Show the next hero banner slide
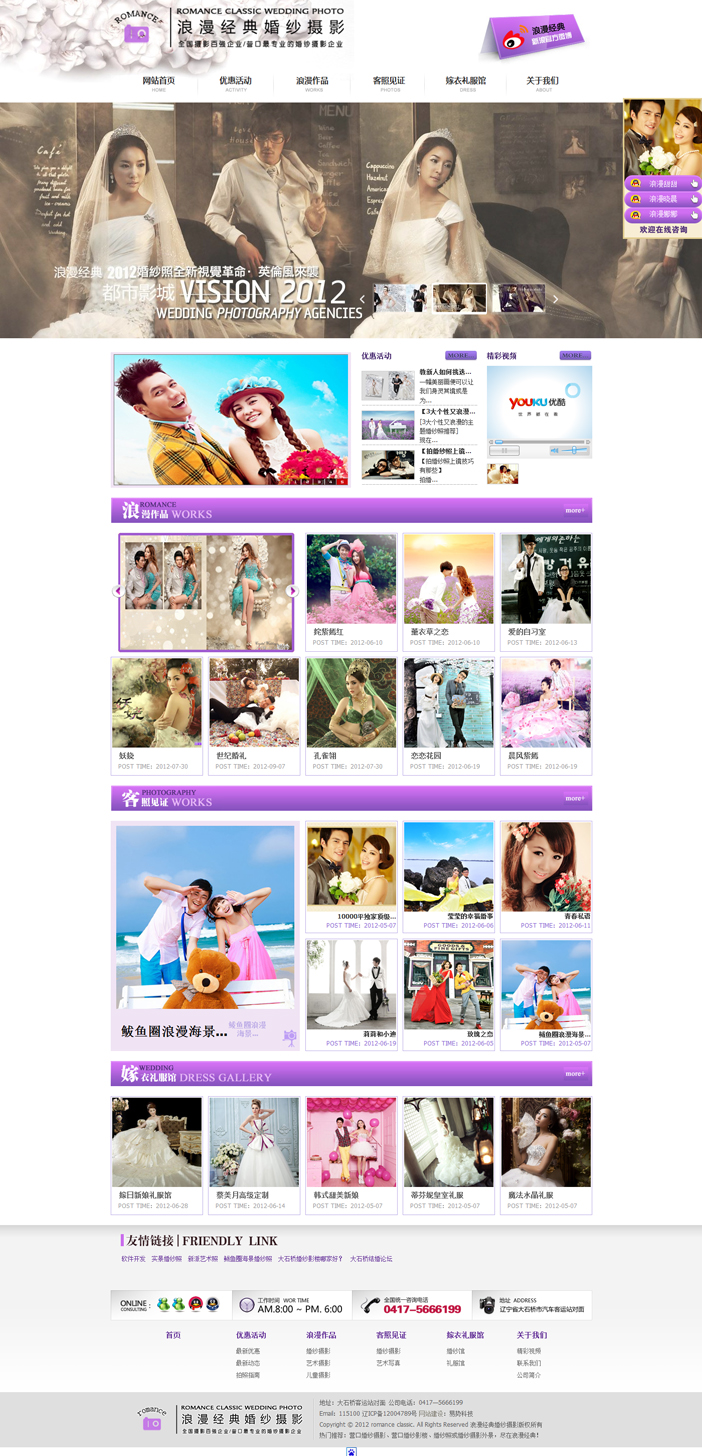 pos(556,299)
